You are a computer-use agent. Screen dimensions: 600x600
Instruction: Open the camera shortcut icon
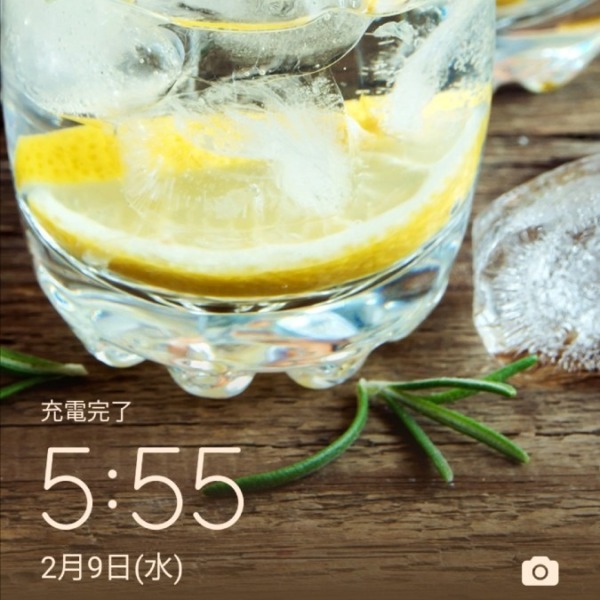pos(540,571)
